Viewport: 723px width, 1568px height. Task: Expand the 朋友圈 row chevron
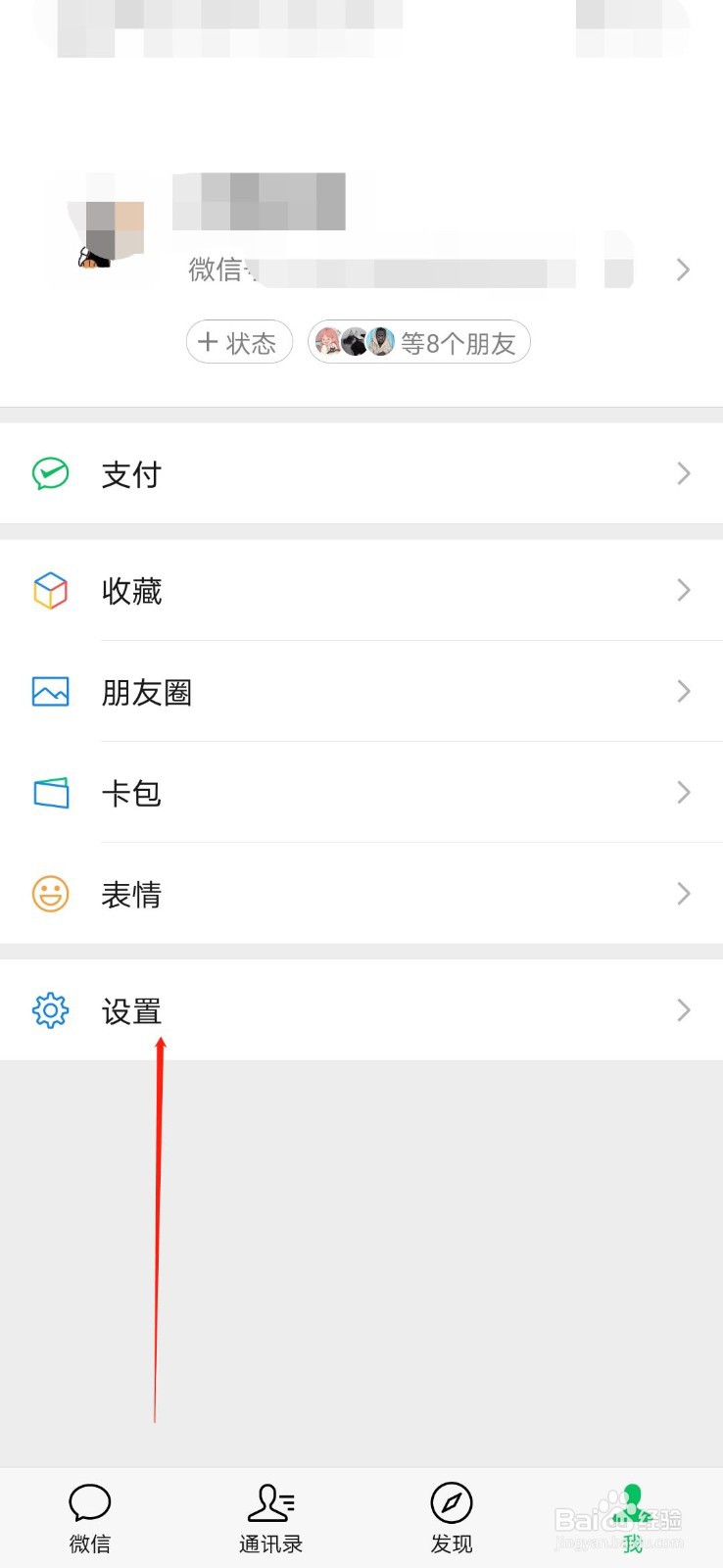tap(683, 692)
